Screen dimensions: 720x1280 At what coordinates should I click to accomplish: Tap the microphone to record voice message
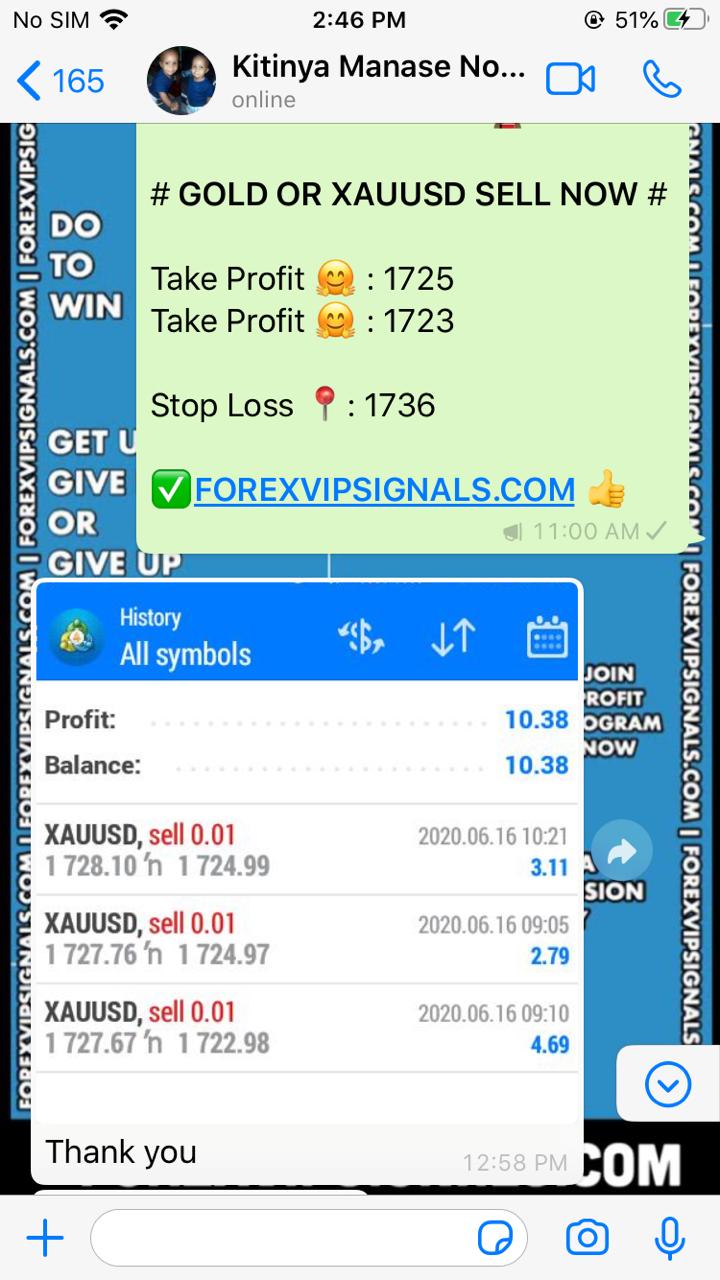669,1239
